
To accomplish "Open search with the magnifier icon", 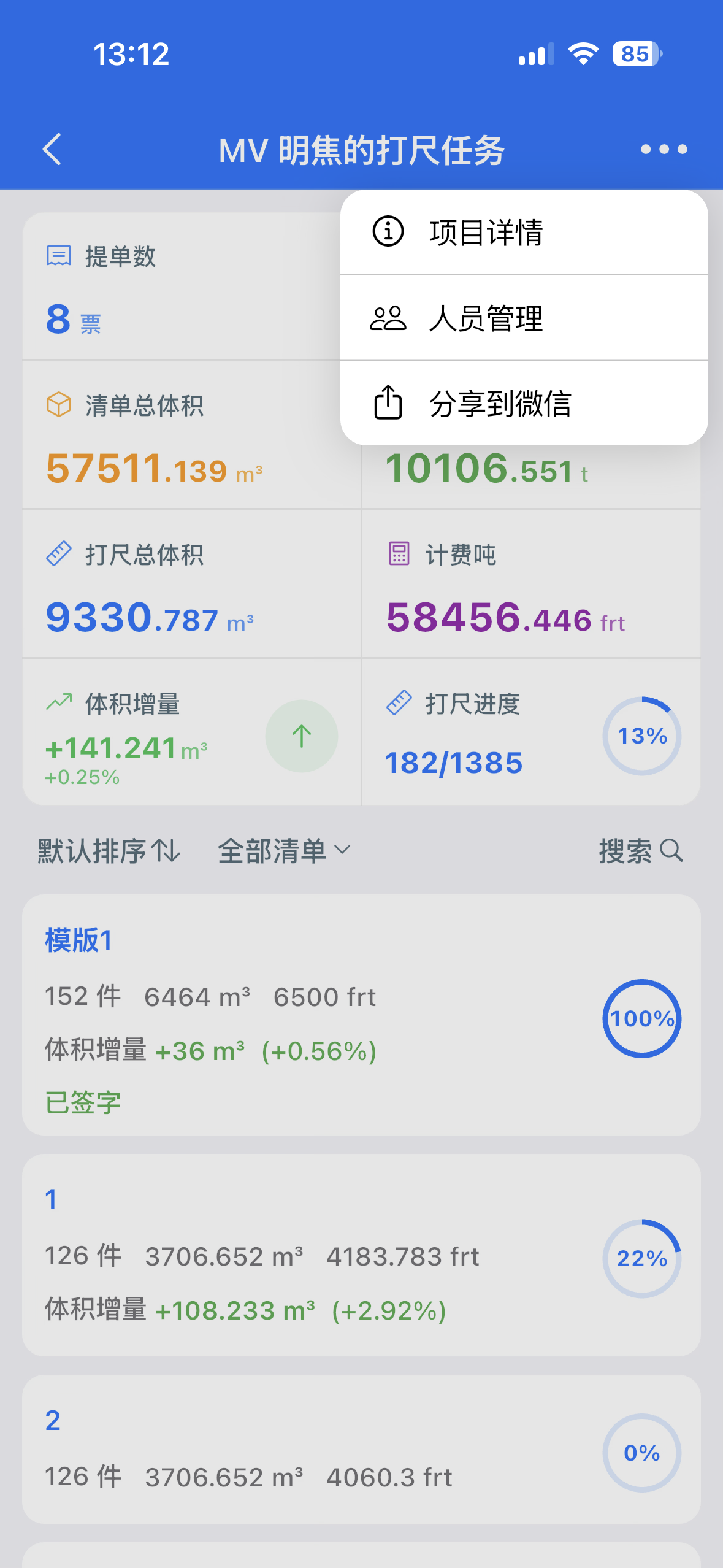I will (671, 852).
